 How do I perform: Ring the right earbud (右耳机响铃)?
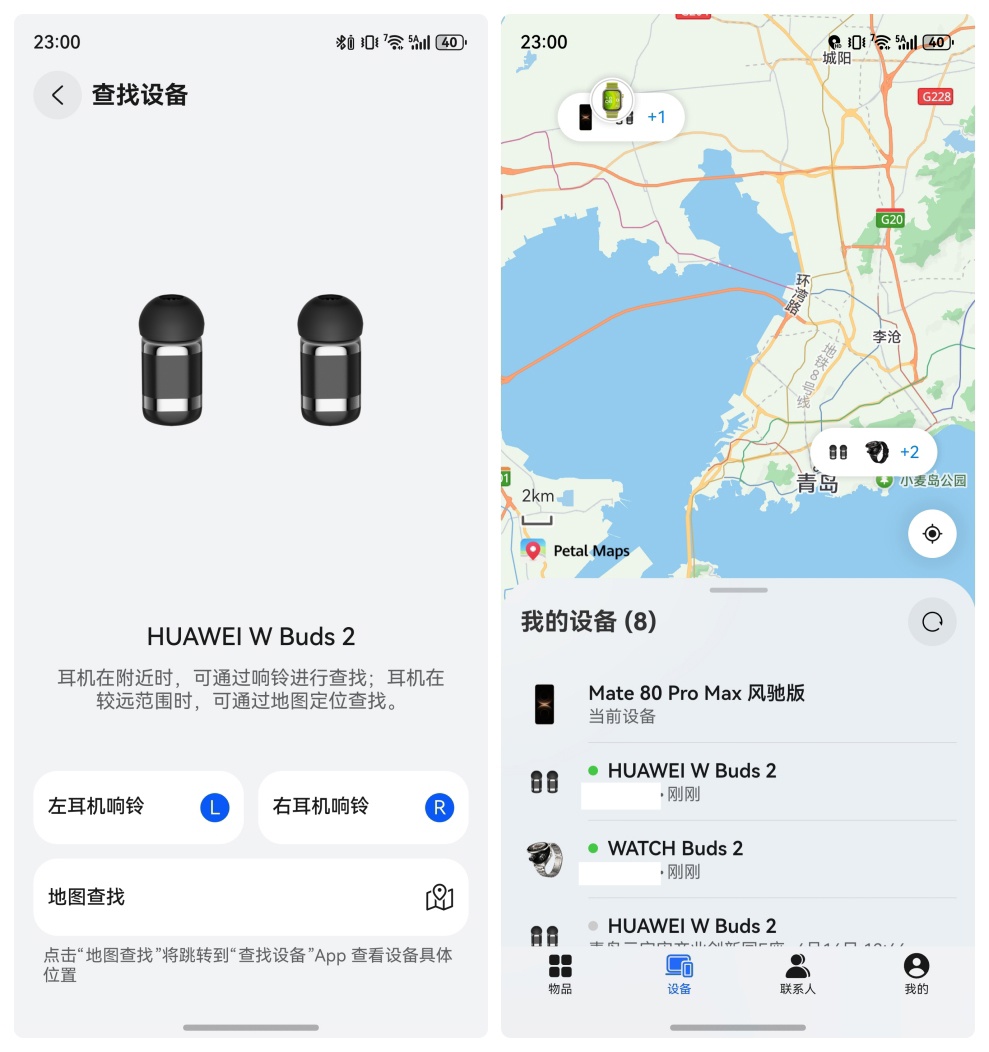(x=363, y=807)
